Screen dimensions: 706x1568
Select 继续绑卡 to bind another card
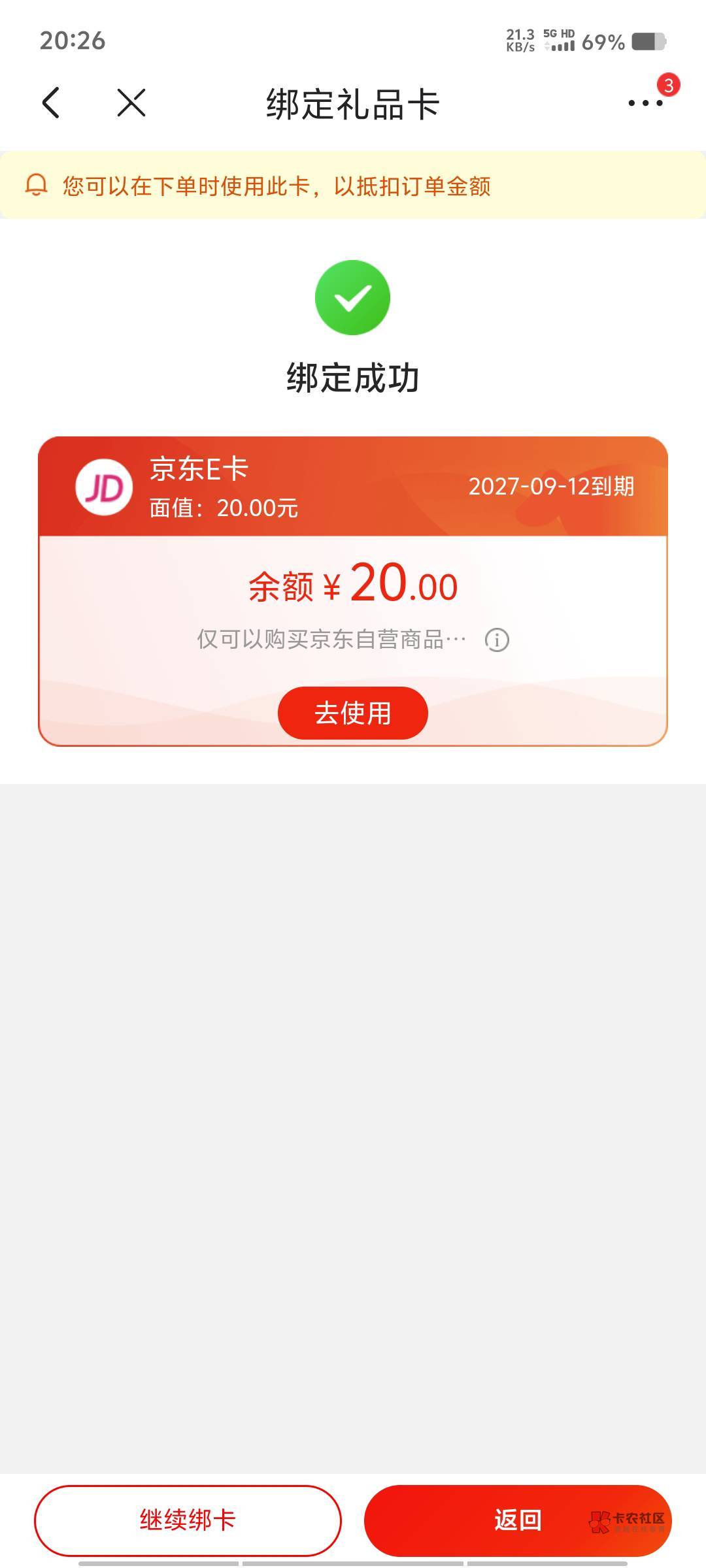click(188, 1520)
